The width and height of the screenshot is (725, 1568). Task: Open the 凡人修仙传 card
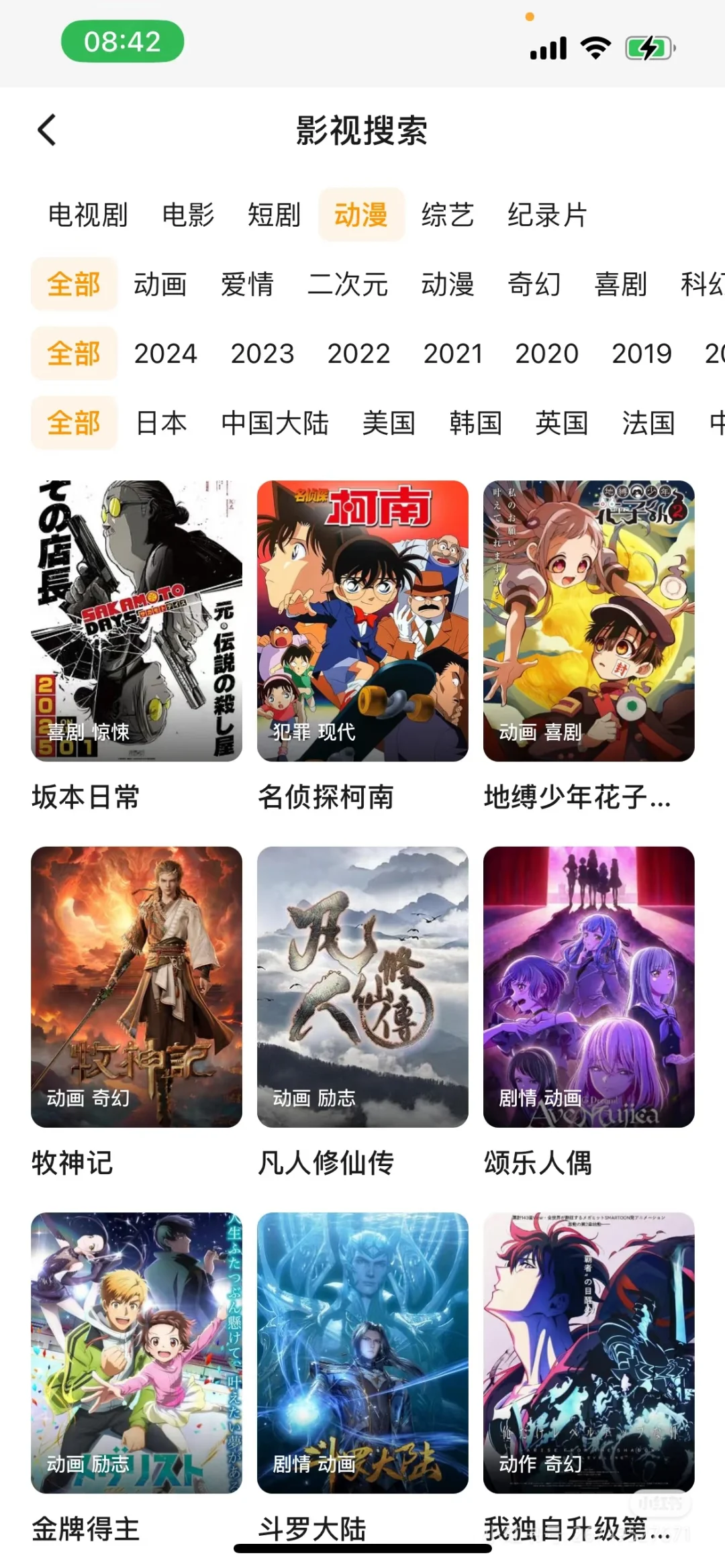[x=362, y=986]
